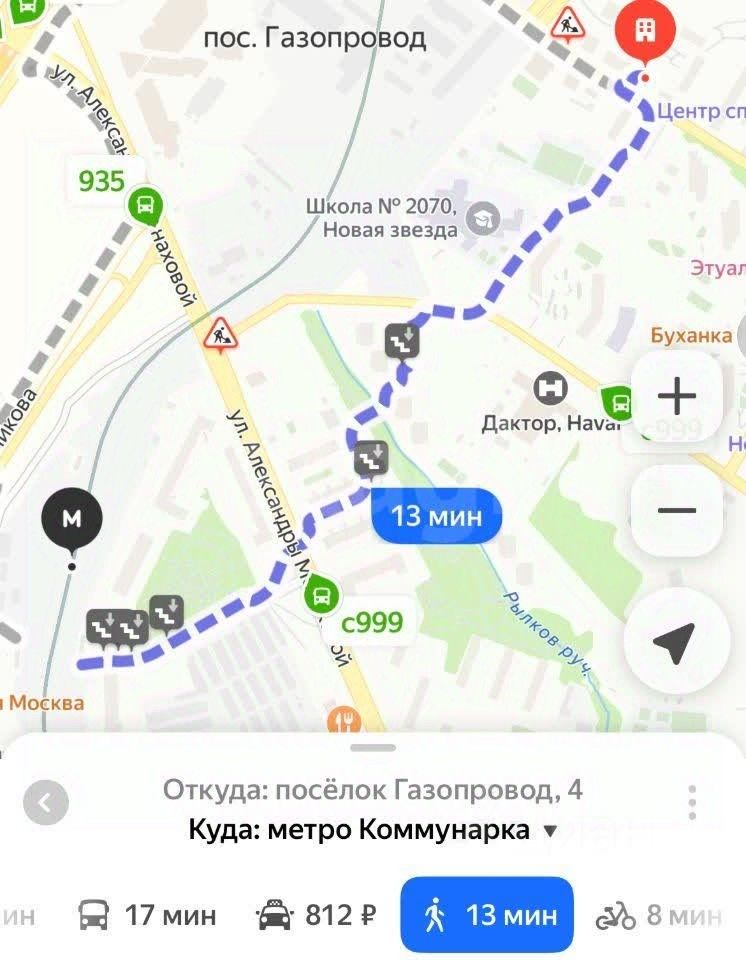Tap the Дактор, Haval place marker

548,387
